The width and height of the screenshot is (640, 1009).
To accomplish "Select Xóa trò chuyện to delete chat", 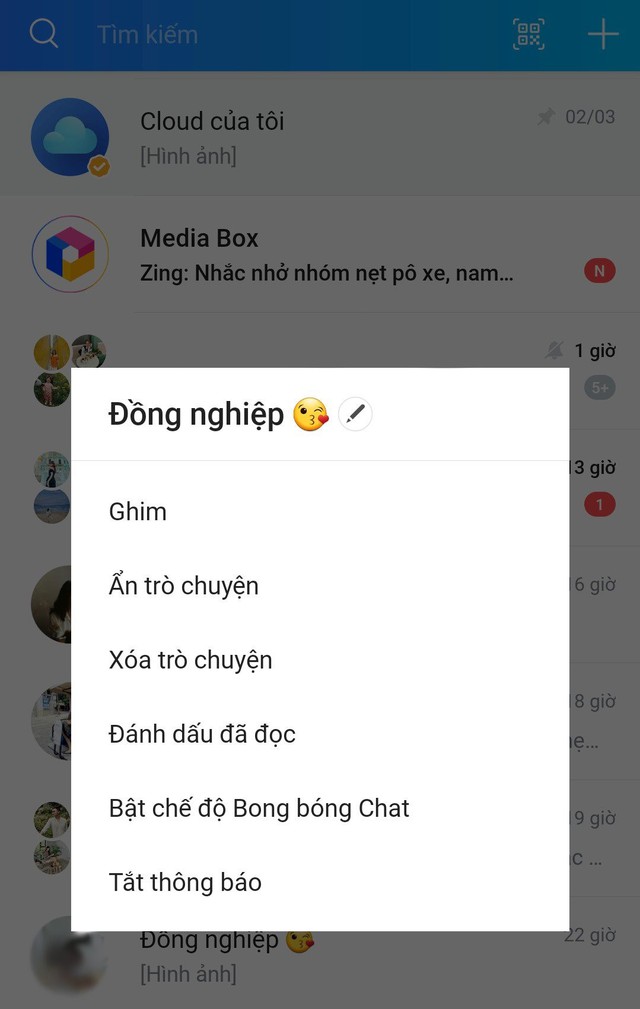I will coord(190,660).
